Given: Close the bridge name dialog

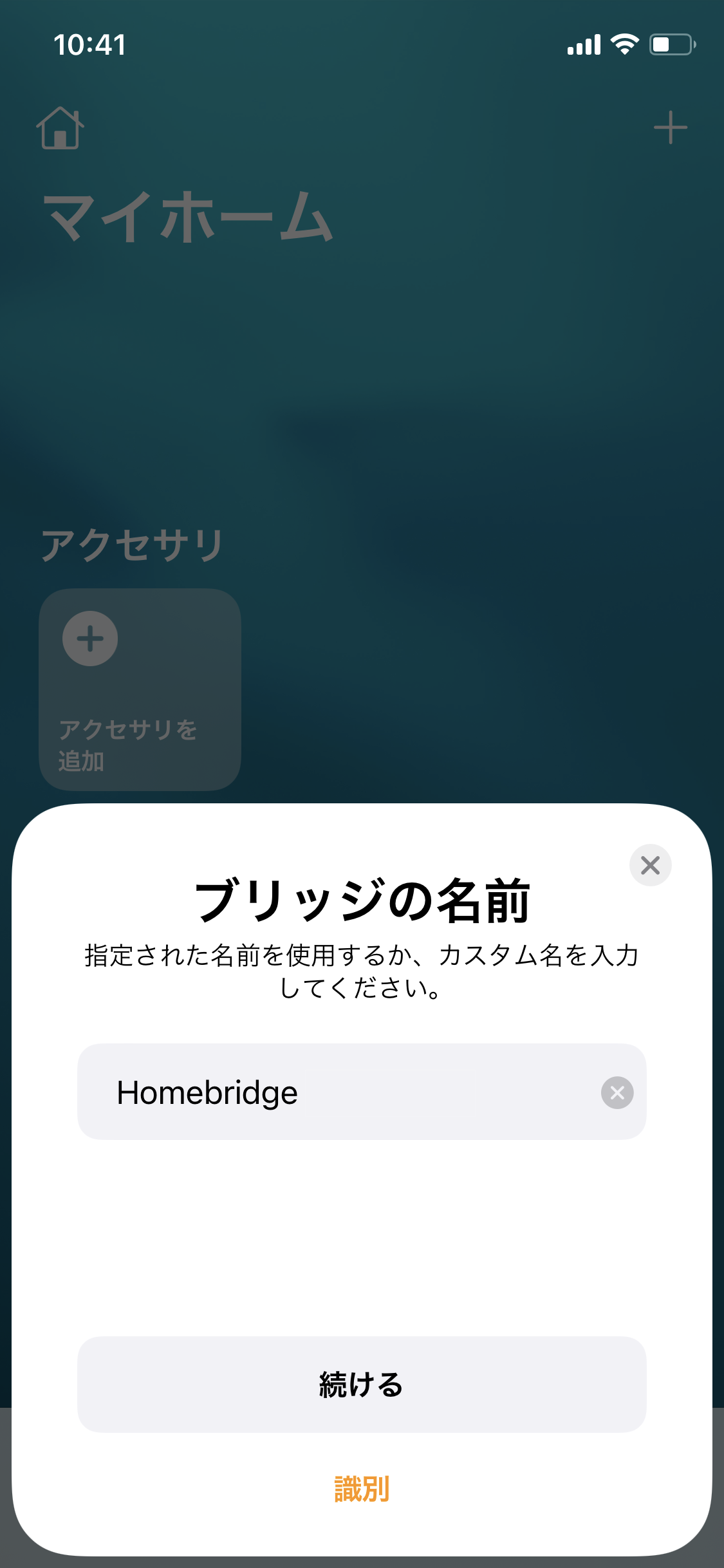Looking at the screenshot, I should tap(650, 865).
